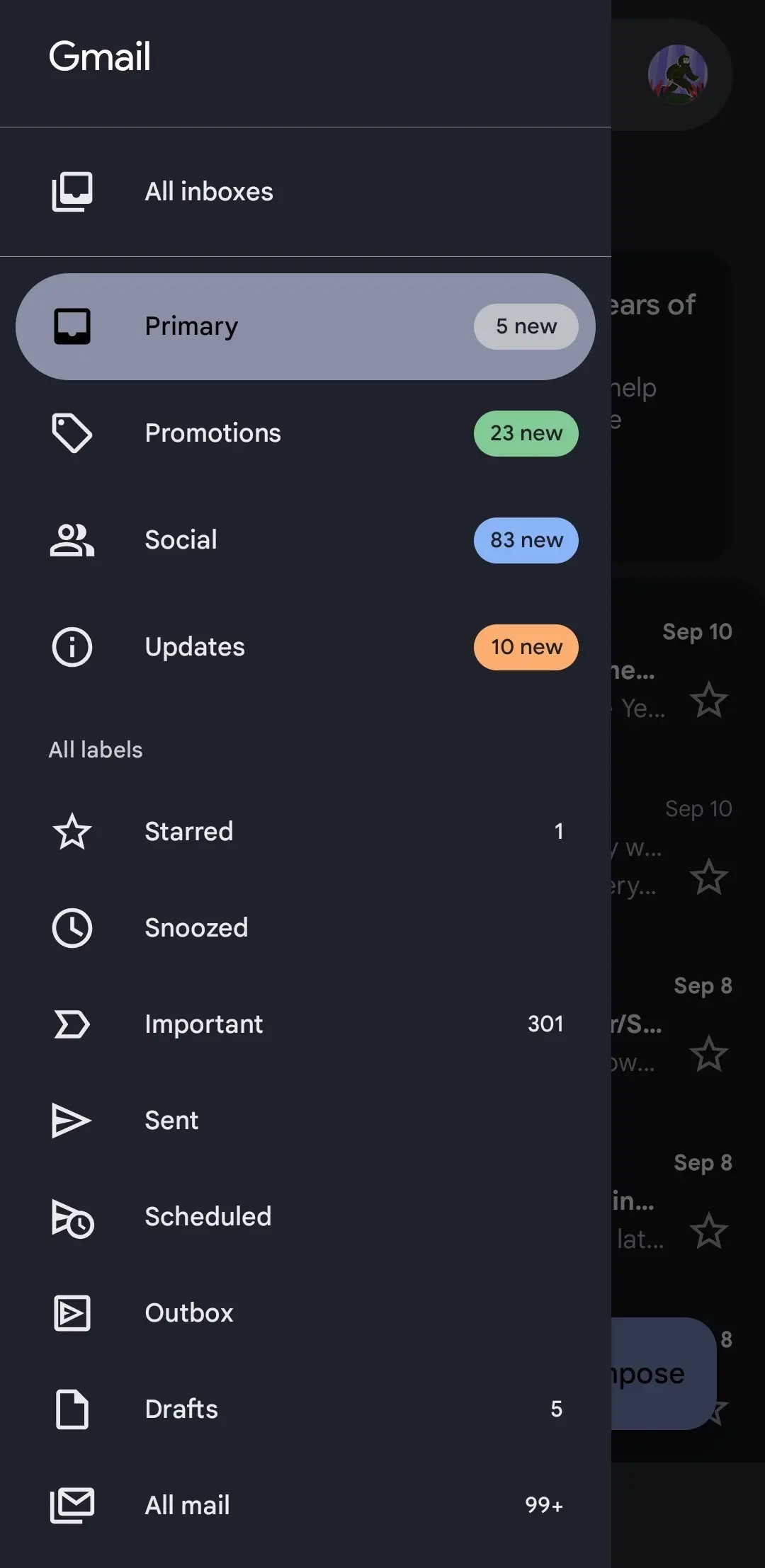Star the Sep 10 email
This screenshot has width=765, height=1568.
click(709, 701)
